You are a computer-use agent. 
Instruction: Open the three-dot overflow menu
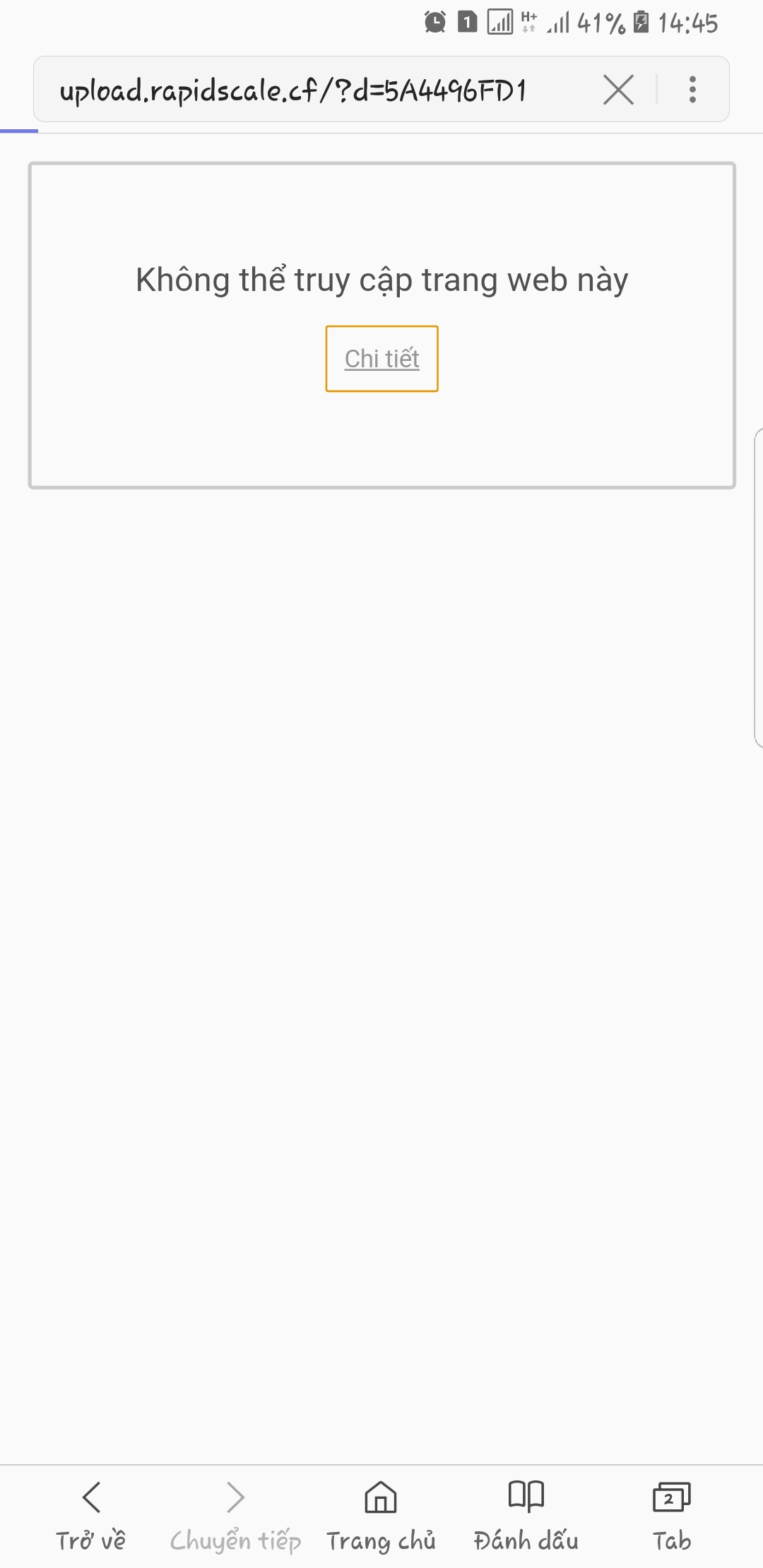692,90
